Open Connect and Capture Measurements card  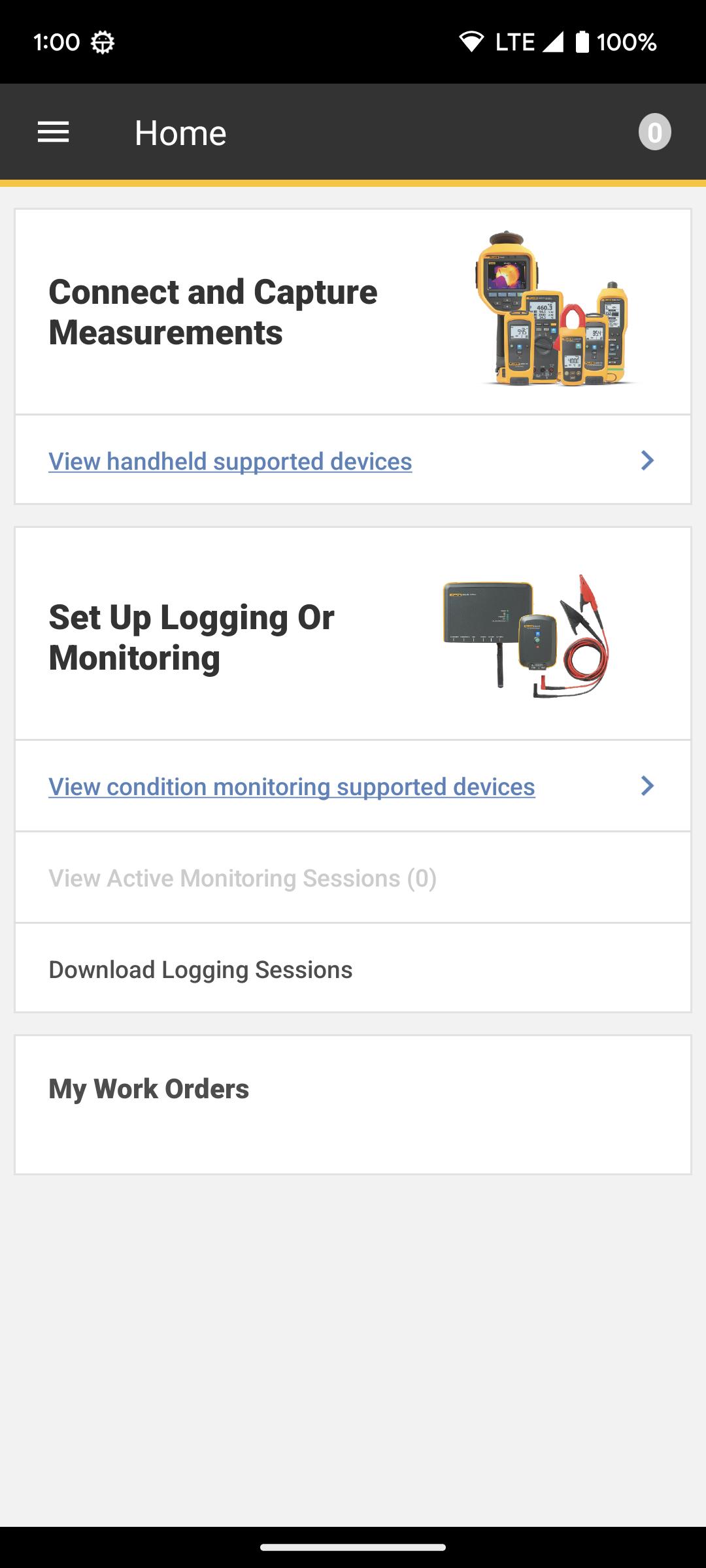353,312
